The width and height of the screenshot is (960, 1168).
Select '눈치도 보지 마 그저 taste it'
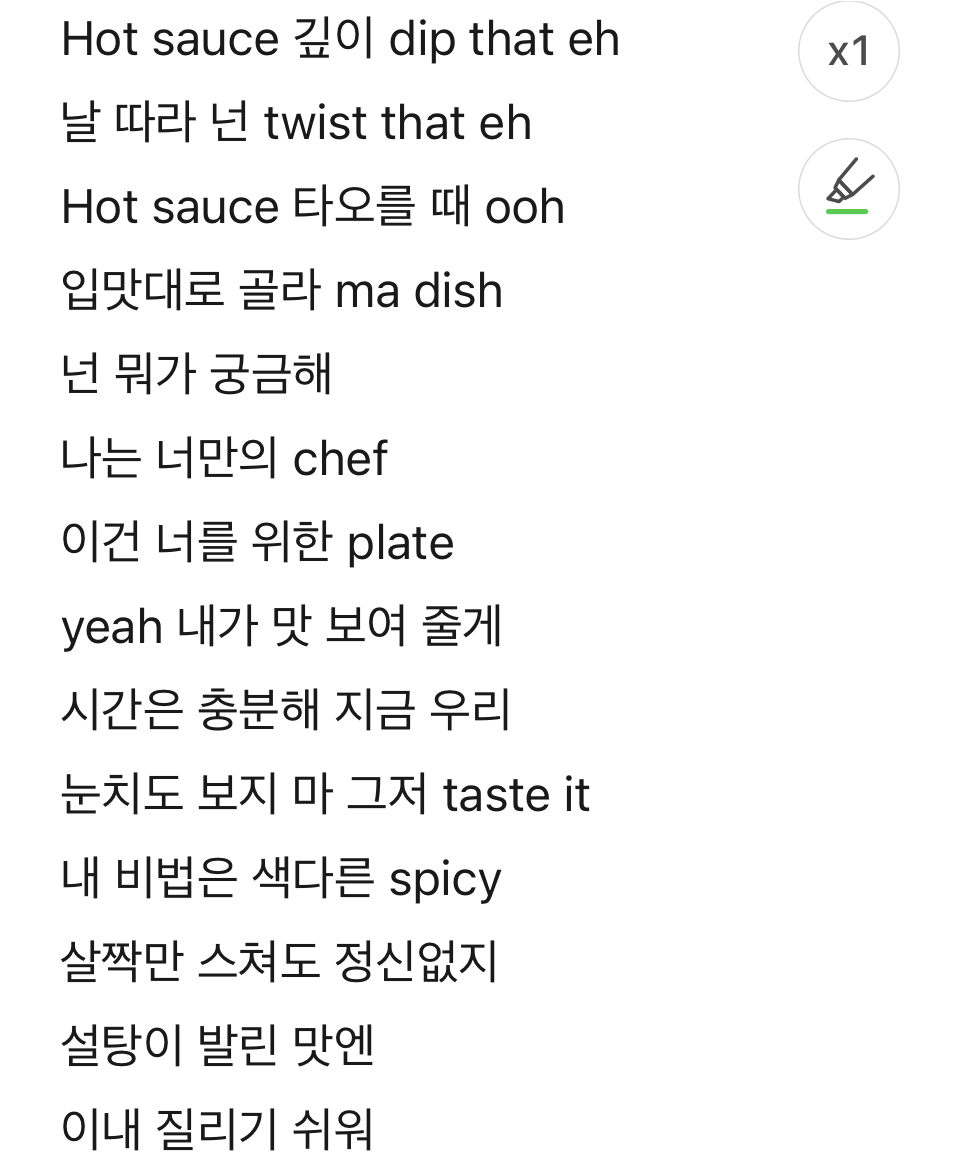(325, 794)
